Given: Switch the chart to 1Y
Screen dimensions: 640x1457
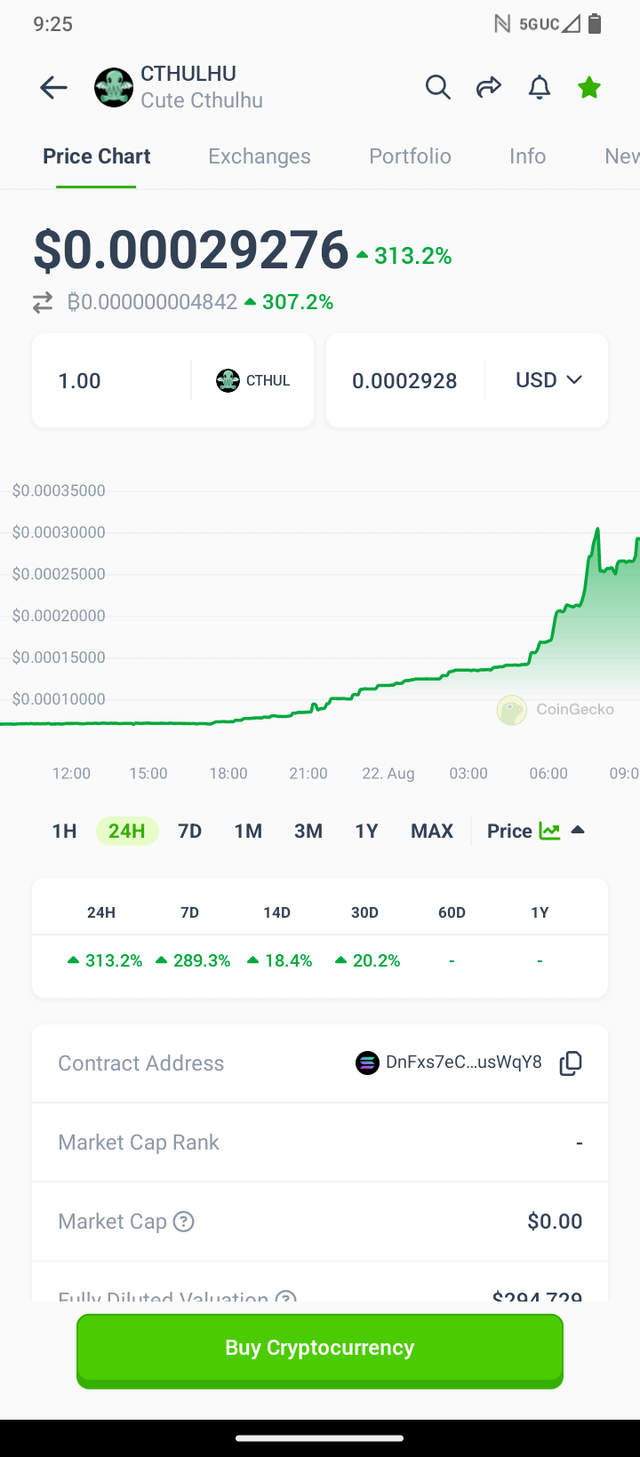Looking at the screenshot, I should pyautogui.click(x=367, y=831).
